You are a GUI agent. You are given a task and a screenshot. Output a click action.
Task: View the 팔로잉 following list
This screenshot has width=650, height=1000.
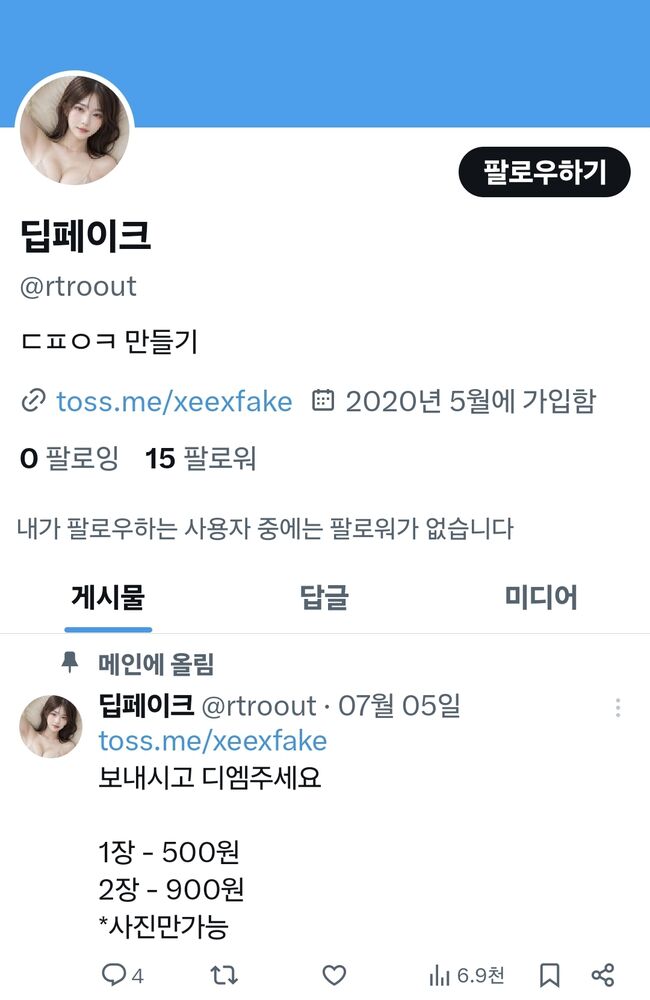click(x=69, y=459)
